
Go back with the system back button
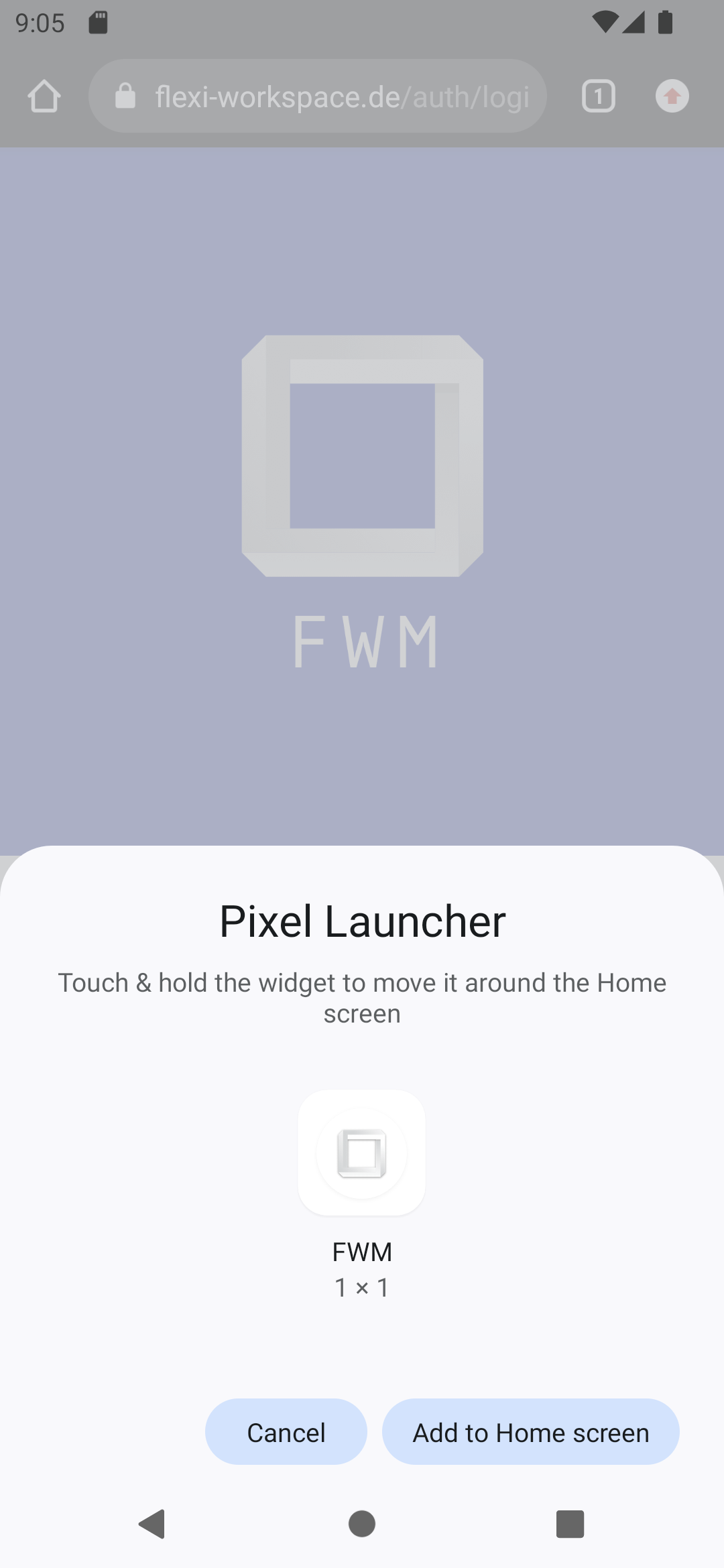coord(153,1524)
